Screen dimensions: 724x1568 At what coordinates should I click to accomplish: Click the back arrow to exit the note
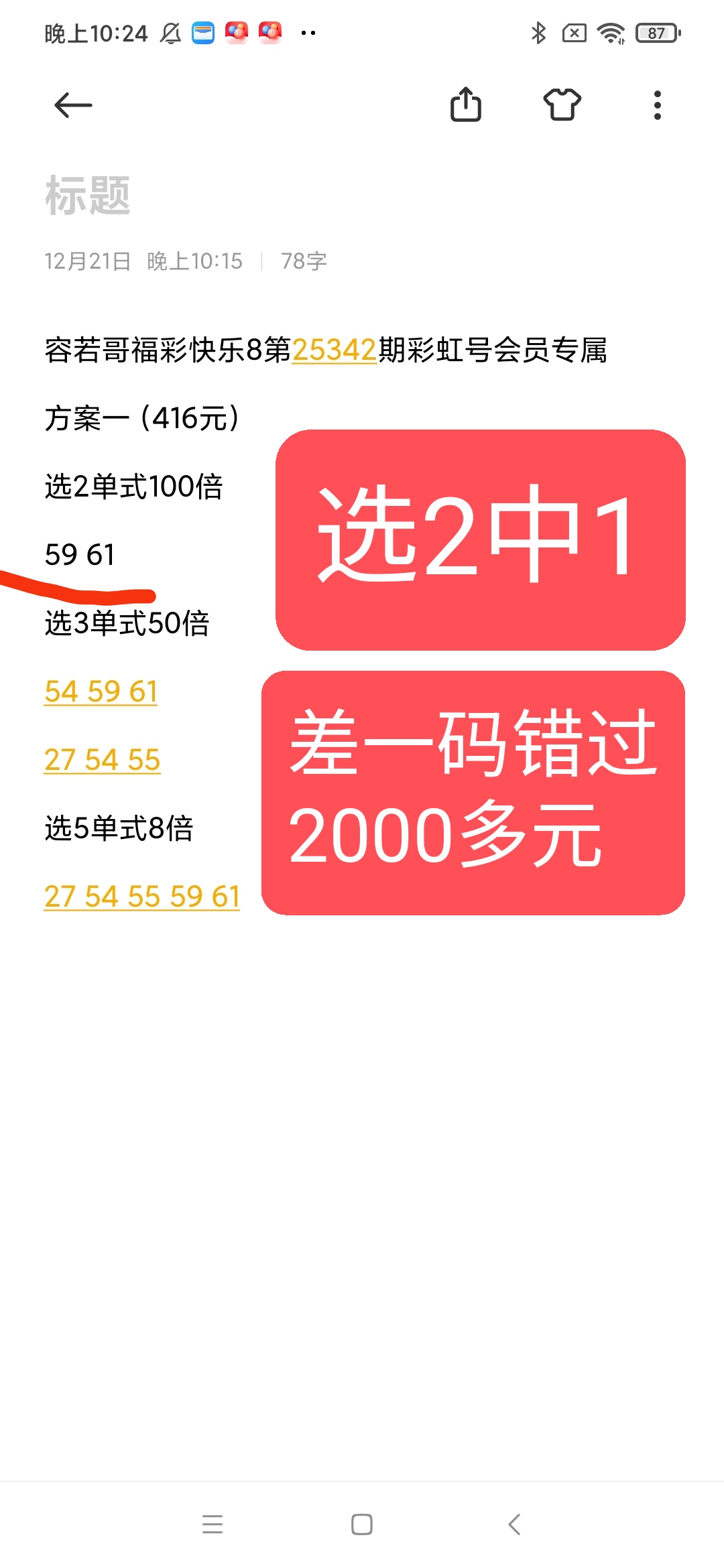(x=74, y=104)
